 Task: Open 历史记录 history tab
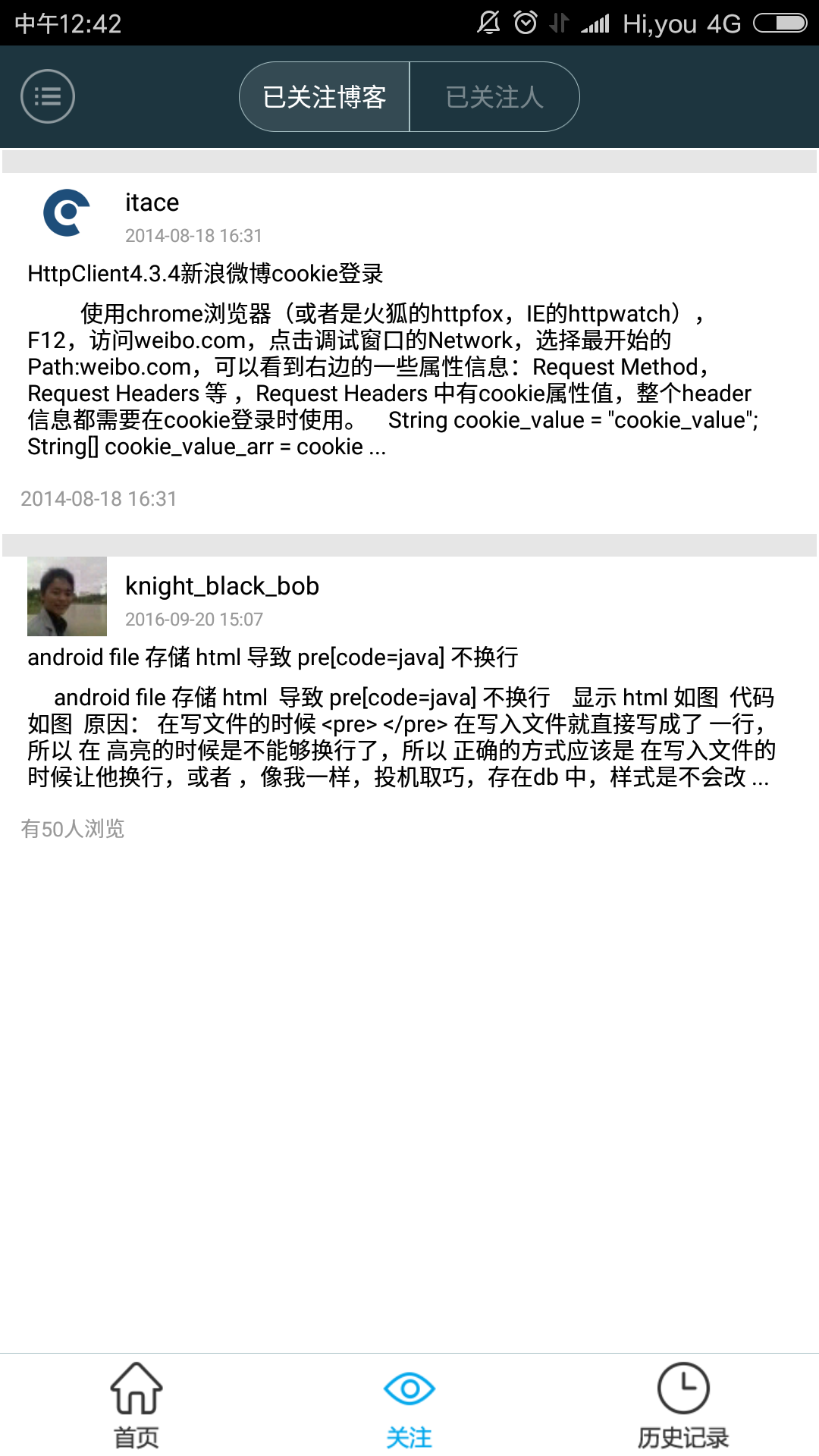pyautogui.click(x=682, y=1404)
